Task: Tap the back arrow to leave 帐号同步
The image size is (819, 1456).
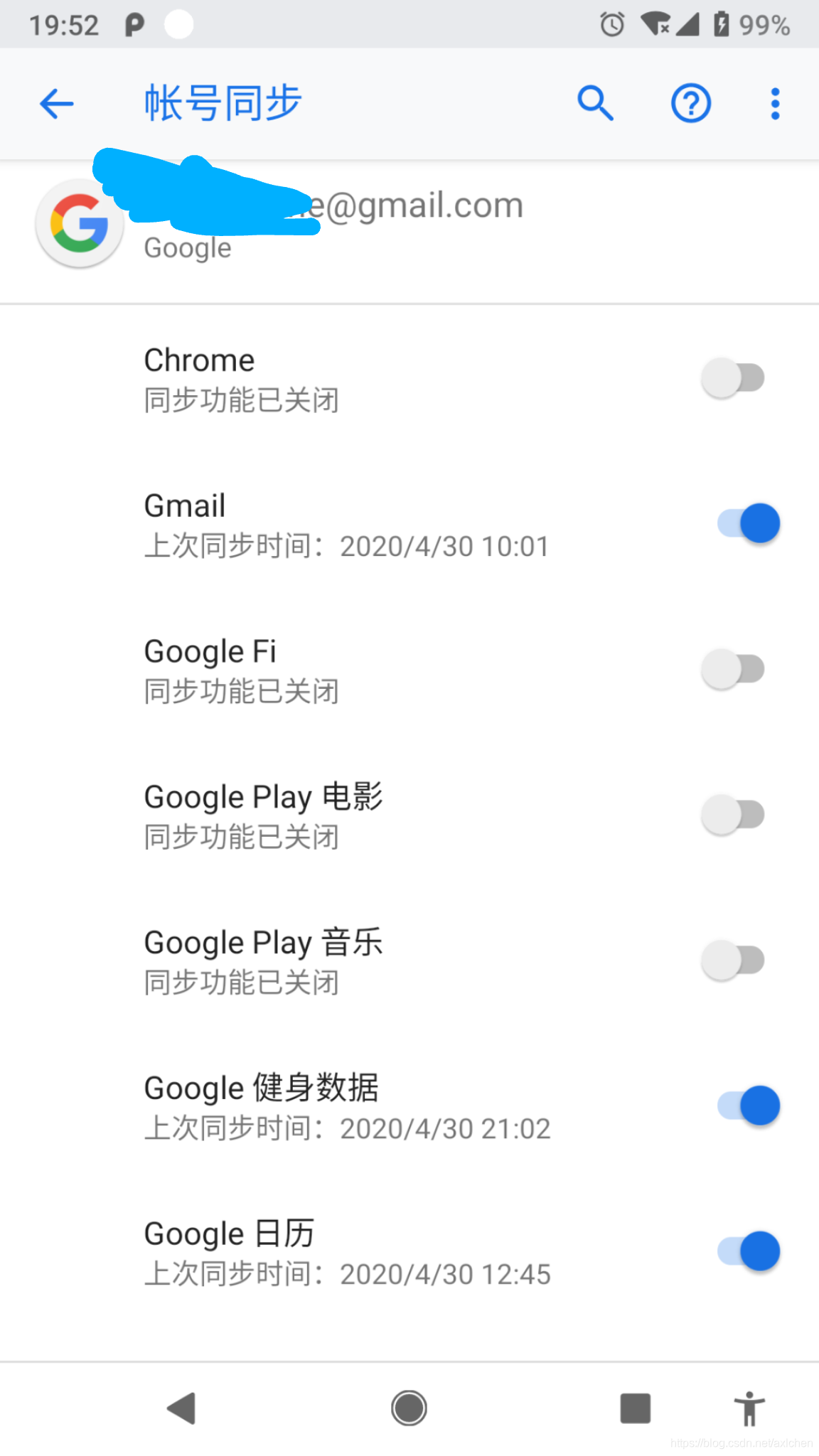Action: tap(56, 103)
